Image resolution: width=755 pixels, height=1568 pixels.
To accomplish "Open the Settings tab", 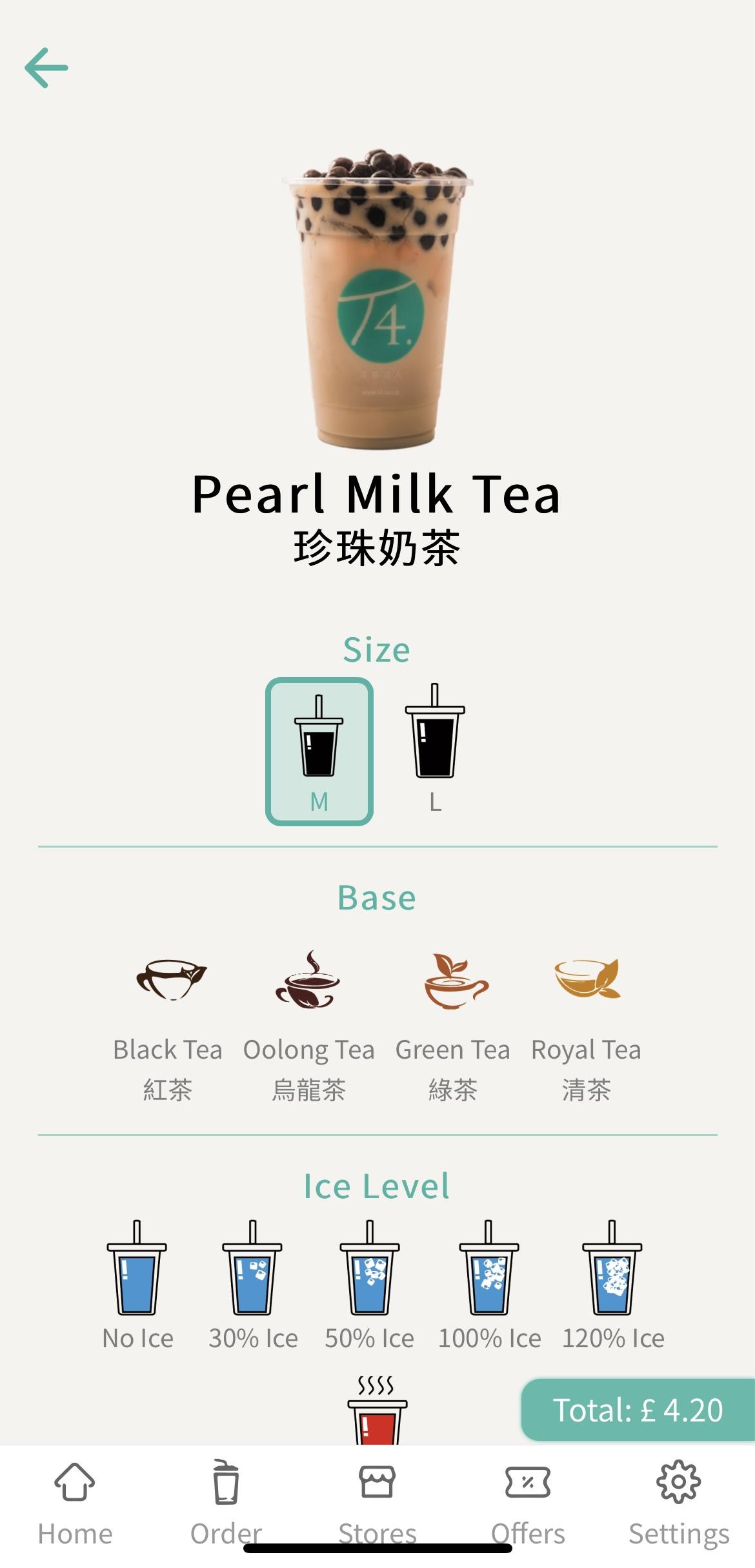I will 679,1505.
